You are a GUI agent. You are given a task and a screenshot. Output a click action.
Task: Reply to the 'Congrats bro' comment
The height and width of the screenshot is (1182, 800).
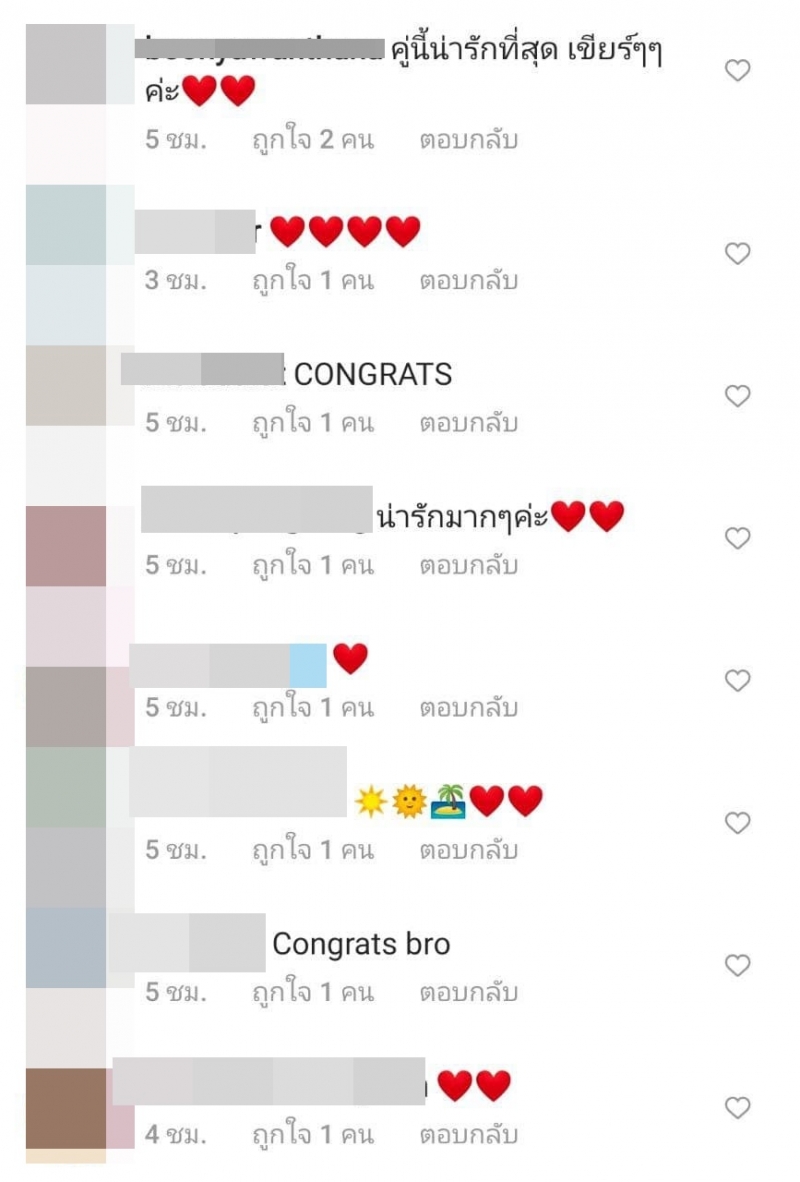pos(467,993)
